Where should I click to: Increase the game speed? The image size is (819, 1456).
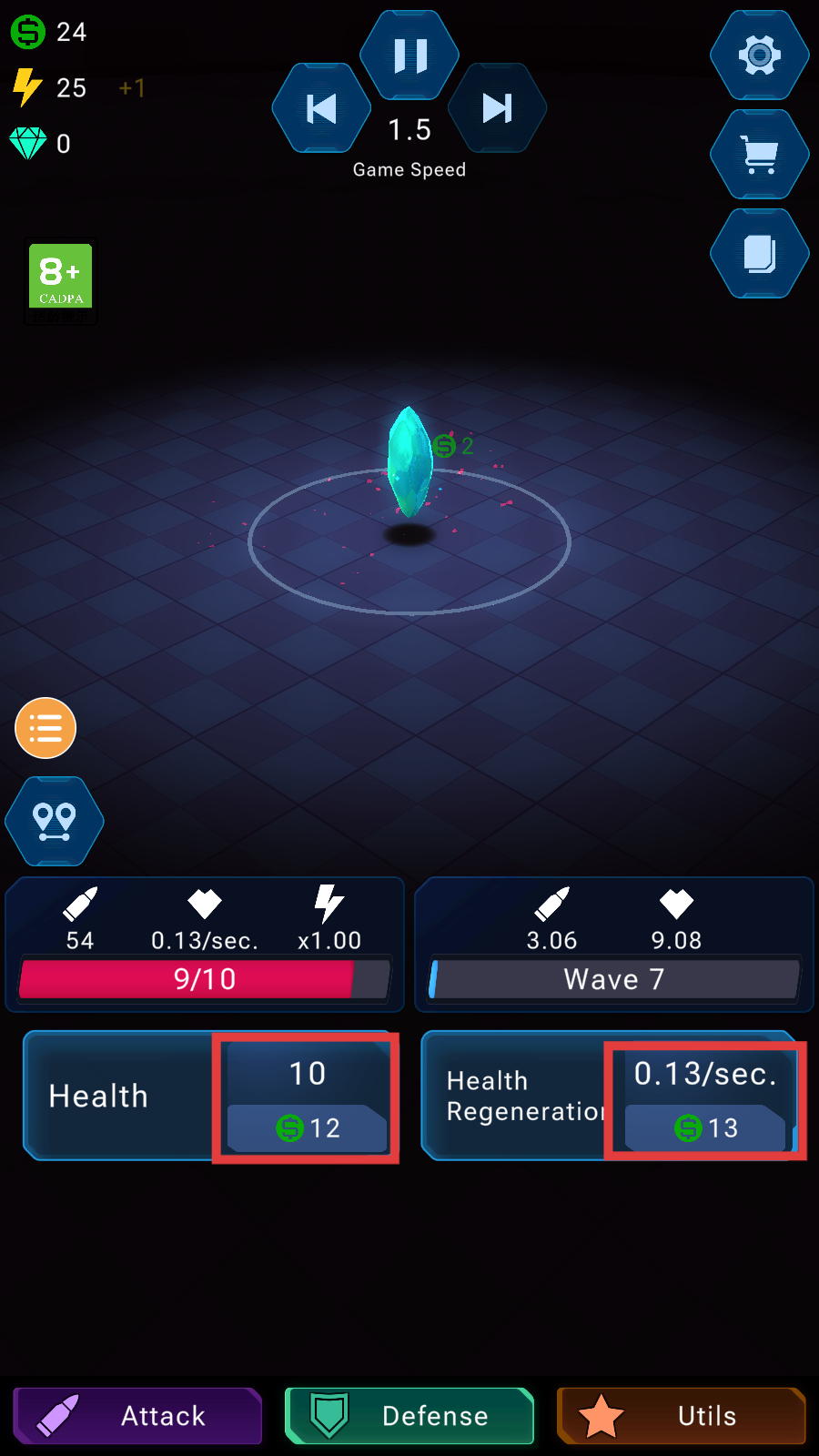click(x=497, y=108)
